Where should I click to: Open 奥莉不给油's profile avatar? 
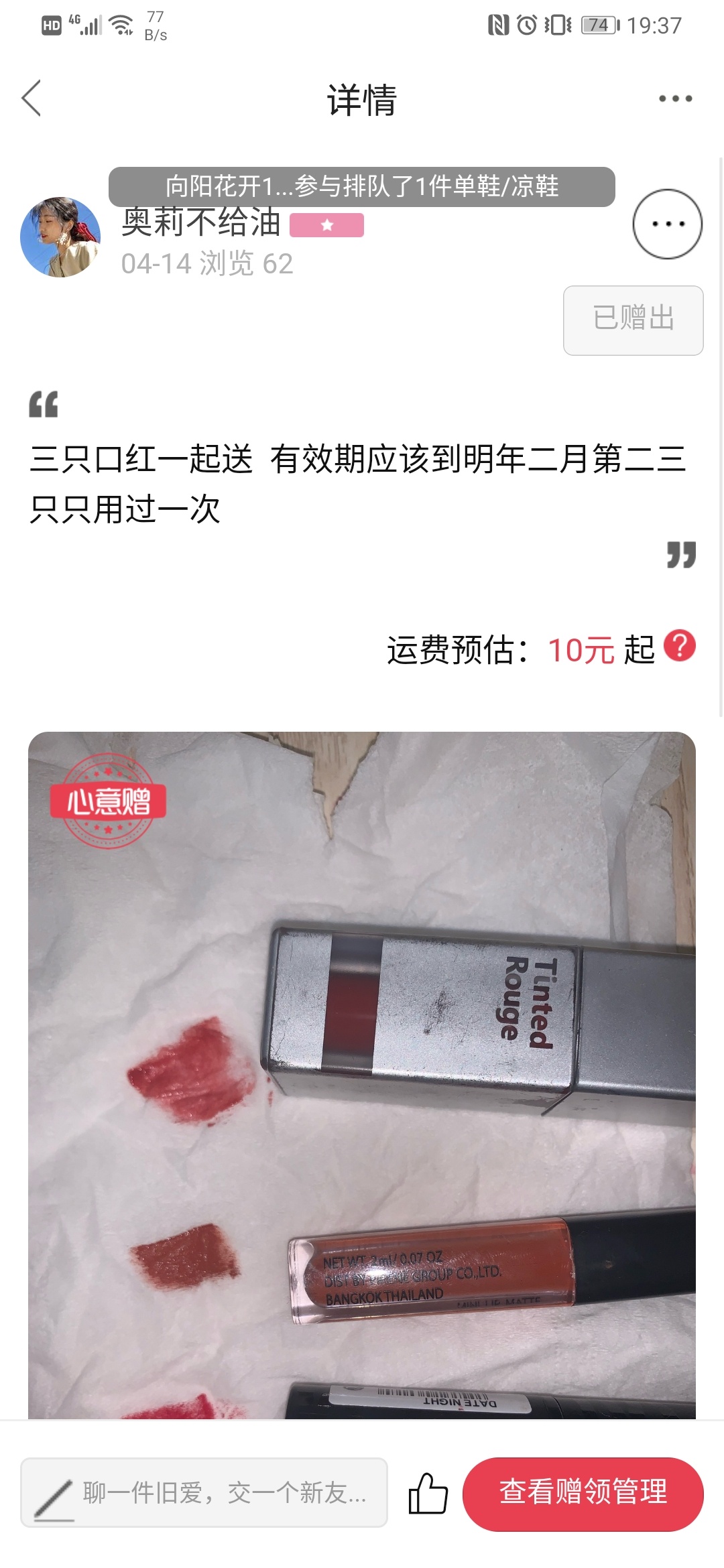[x=60, y=237]
